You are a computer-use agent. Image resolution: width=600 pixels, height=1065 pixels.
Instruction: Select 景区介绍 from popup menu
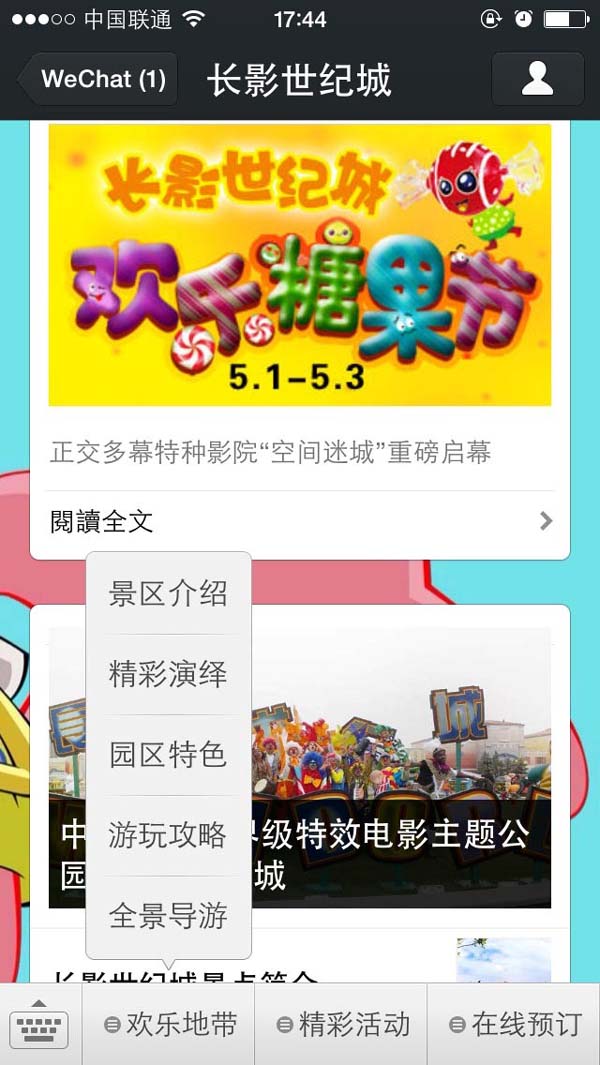click(168, 594)
